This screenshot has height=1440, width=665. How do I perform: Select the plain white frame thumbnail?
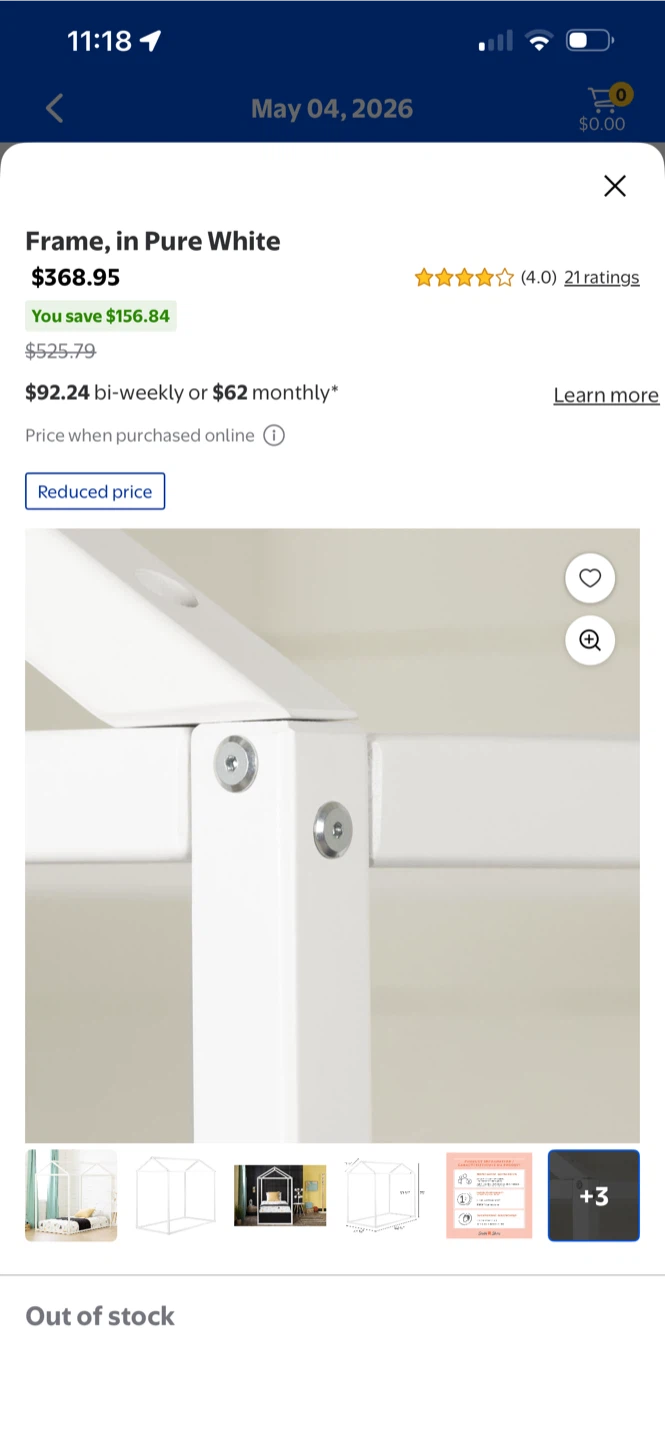click(x=176, y=1195)
